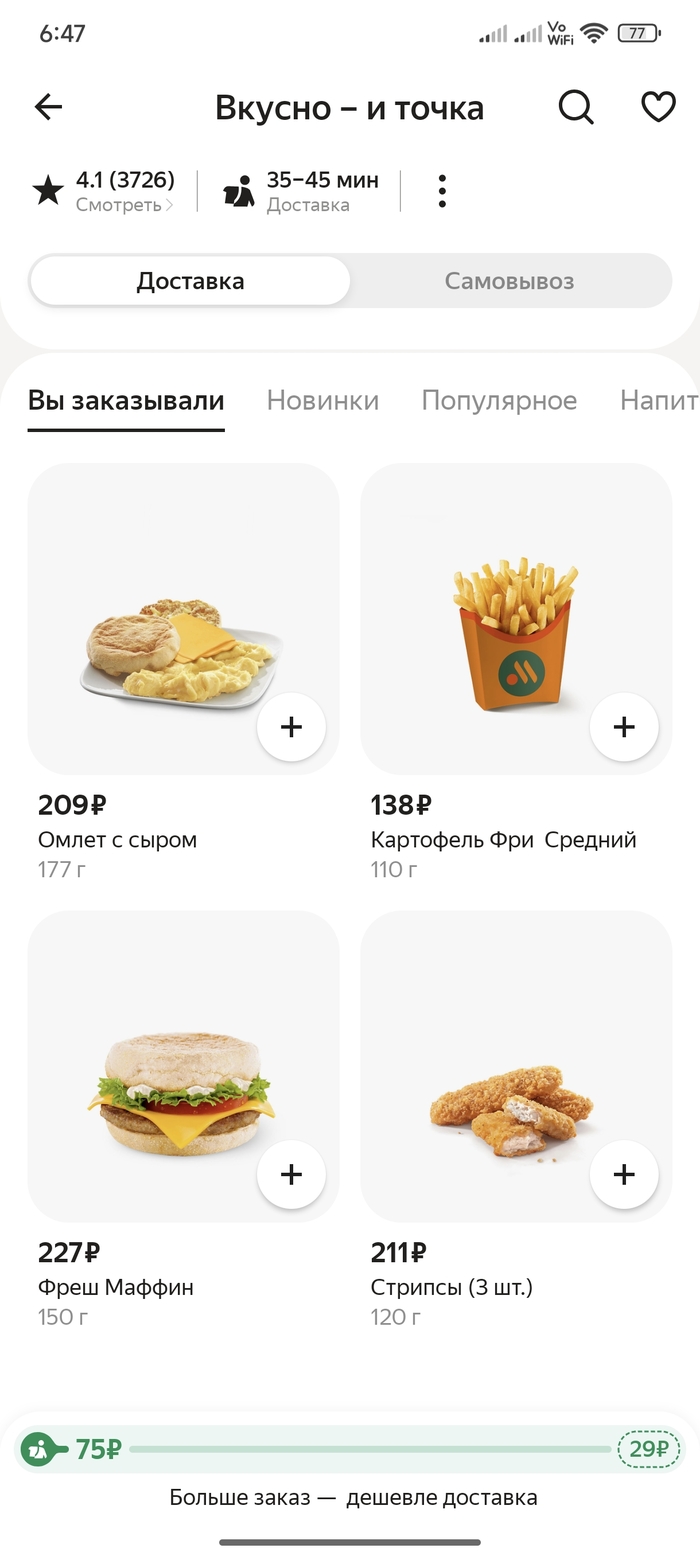
Task: Open restaurant search magnifier
Action: tap(576, 107)
